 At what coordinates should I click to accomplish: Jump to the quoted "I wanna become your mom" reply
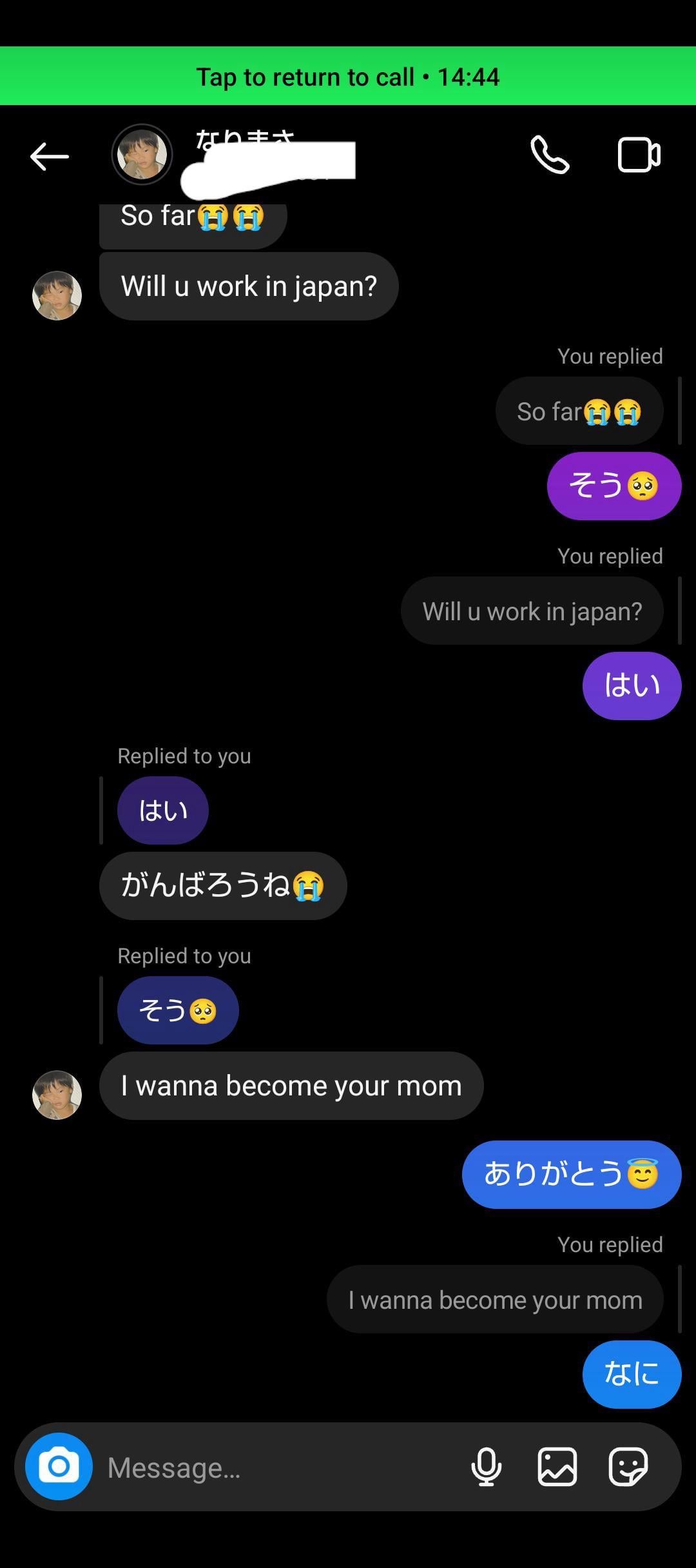click(x=495, y=1300)
